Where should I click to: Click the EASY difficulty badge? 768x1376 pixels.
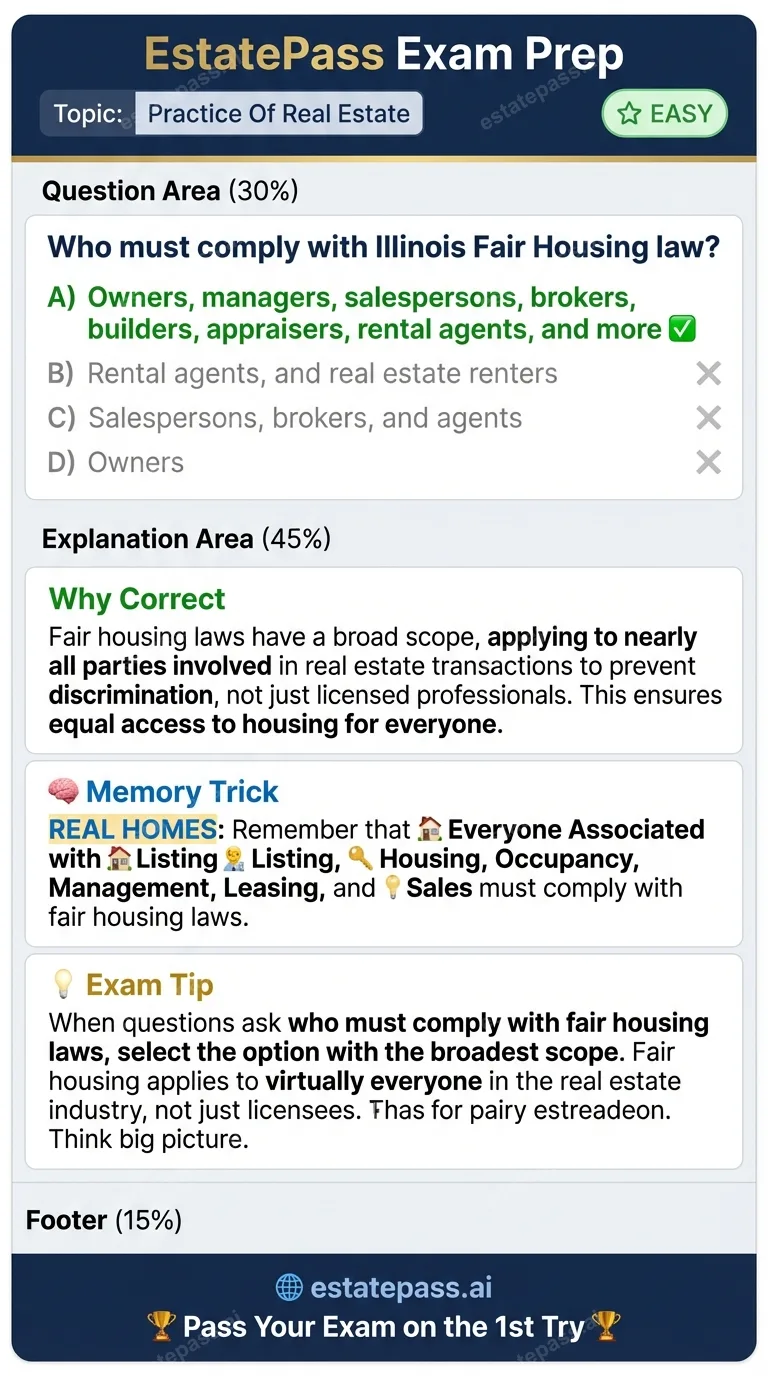664,113
